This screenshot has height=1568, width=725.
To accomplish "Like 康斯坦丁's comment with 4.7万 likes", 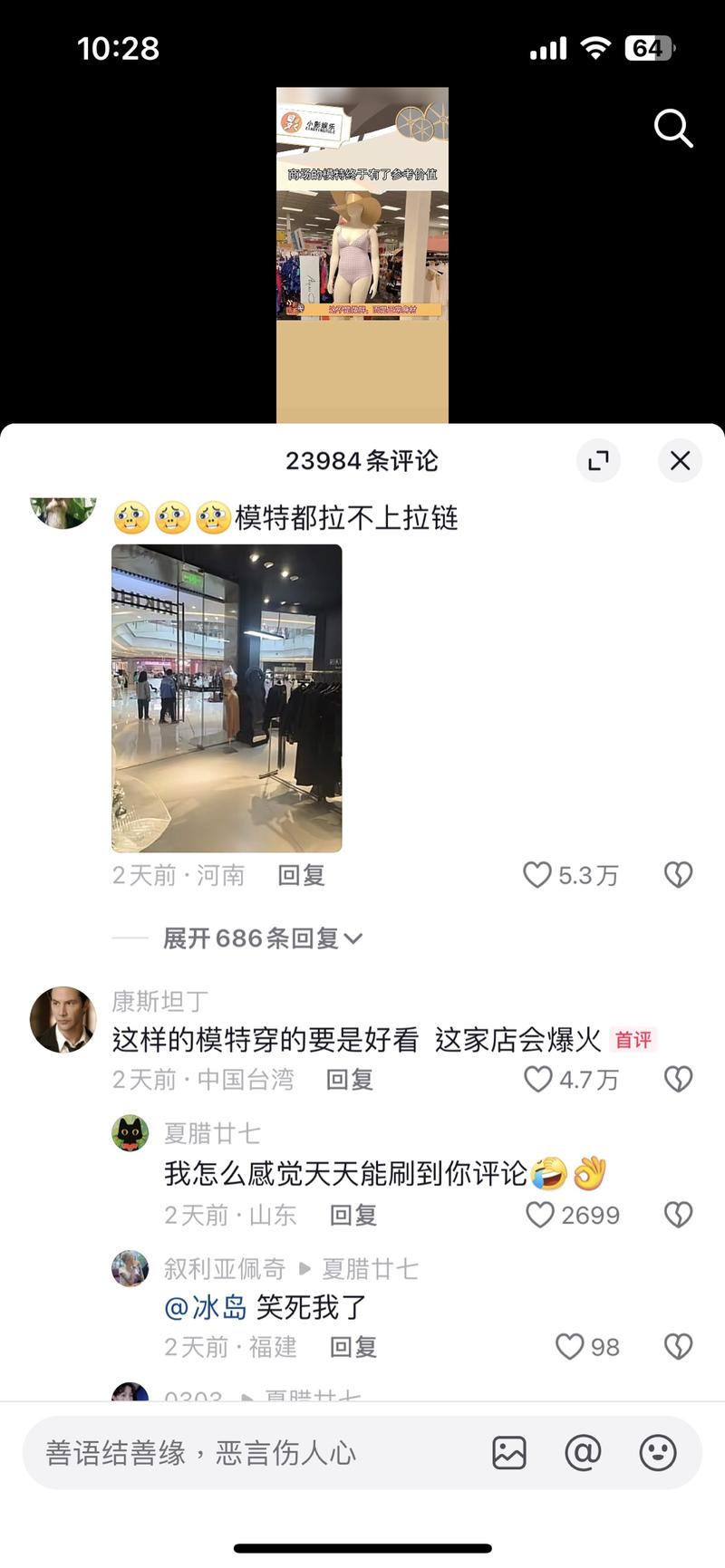I will coord(539,1079).
